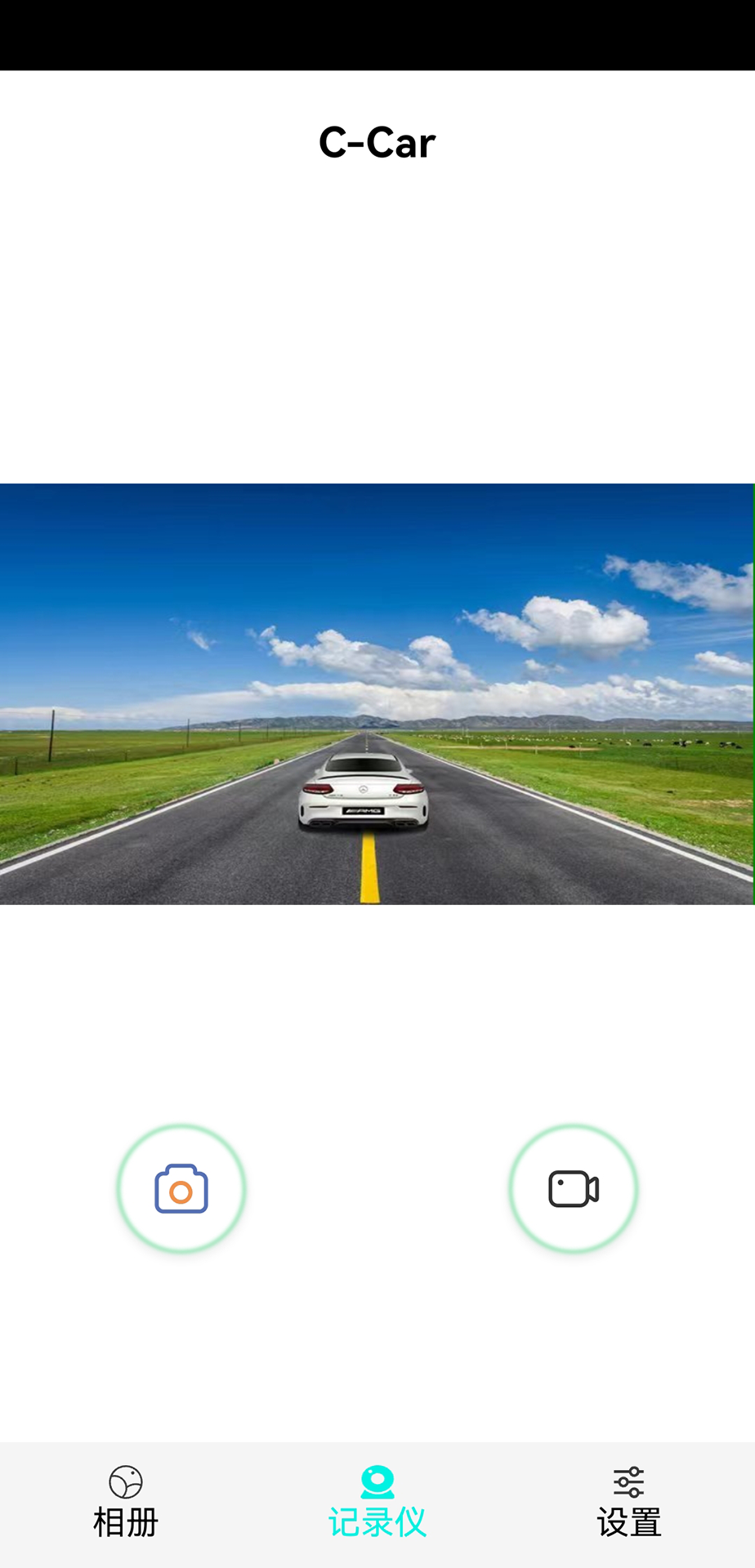Capture a photo using the snapshot button
This screenshot has height=1568, width=755.
coord(181,1189)
